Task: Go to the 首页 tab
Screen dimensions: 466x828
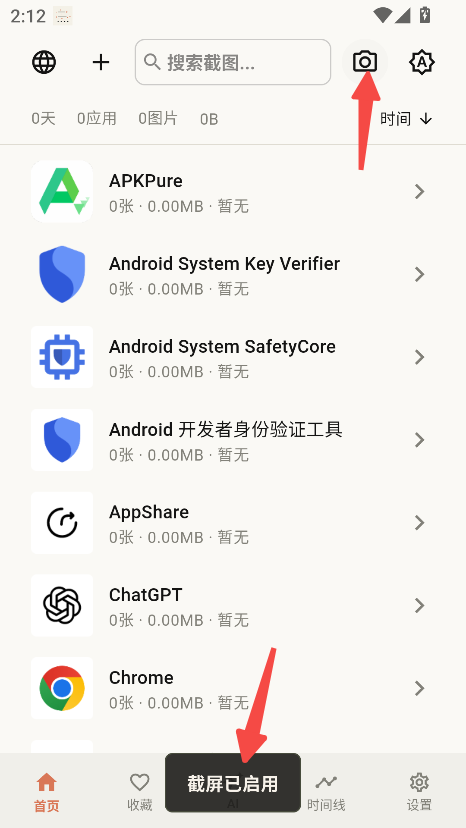Action: coord(46,792)
